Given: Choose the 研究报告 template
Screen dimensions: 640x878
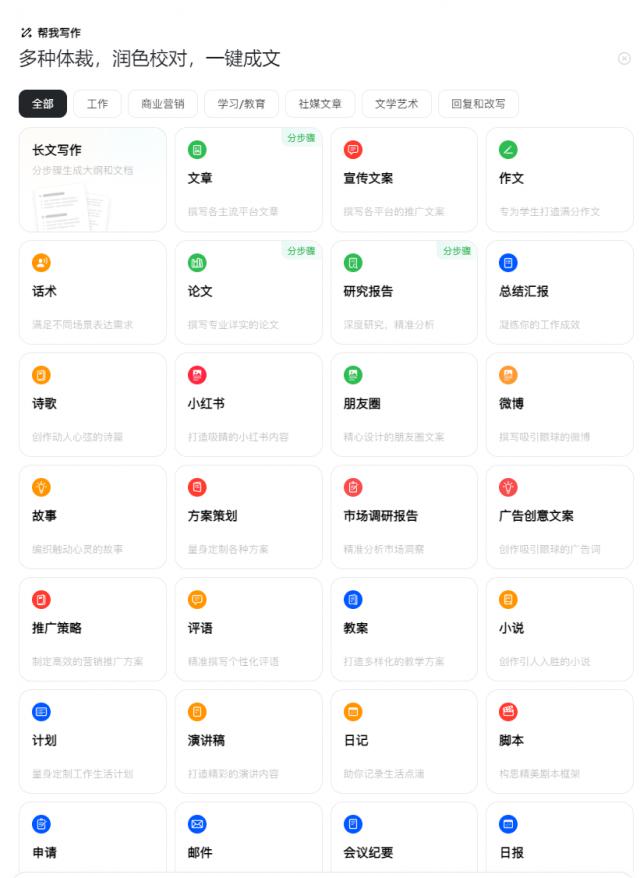Looking at the screenshot, I should coord(404,292).
